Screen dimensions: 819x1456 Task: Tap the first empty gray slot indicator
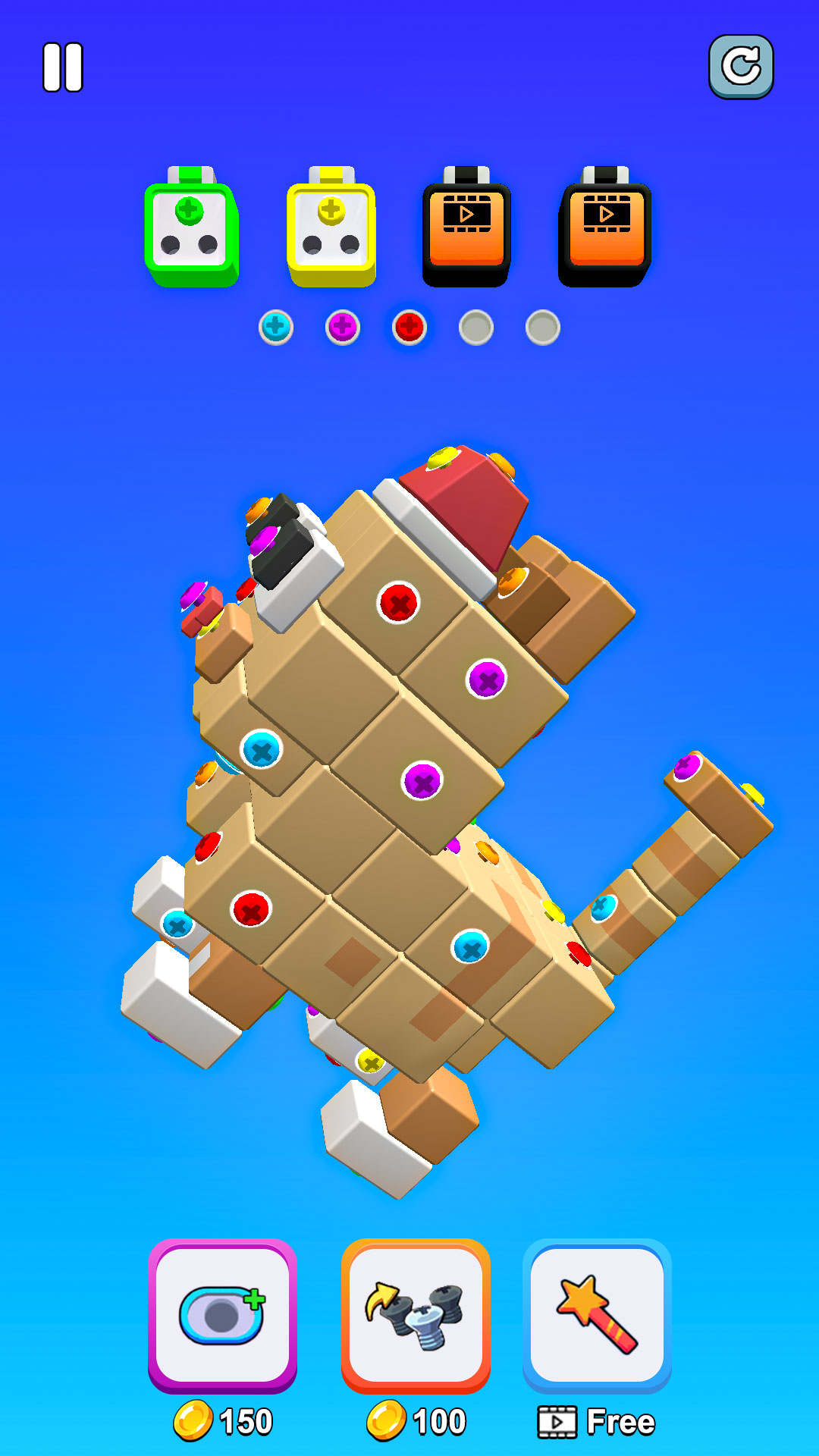click(x=475, y=326)
